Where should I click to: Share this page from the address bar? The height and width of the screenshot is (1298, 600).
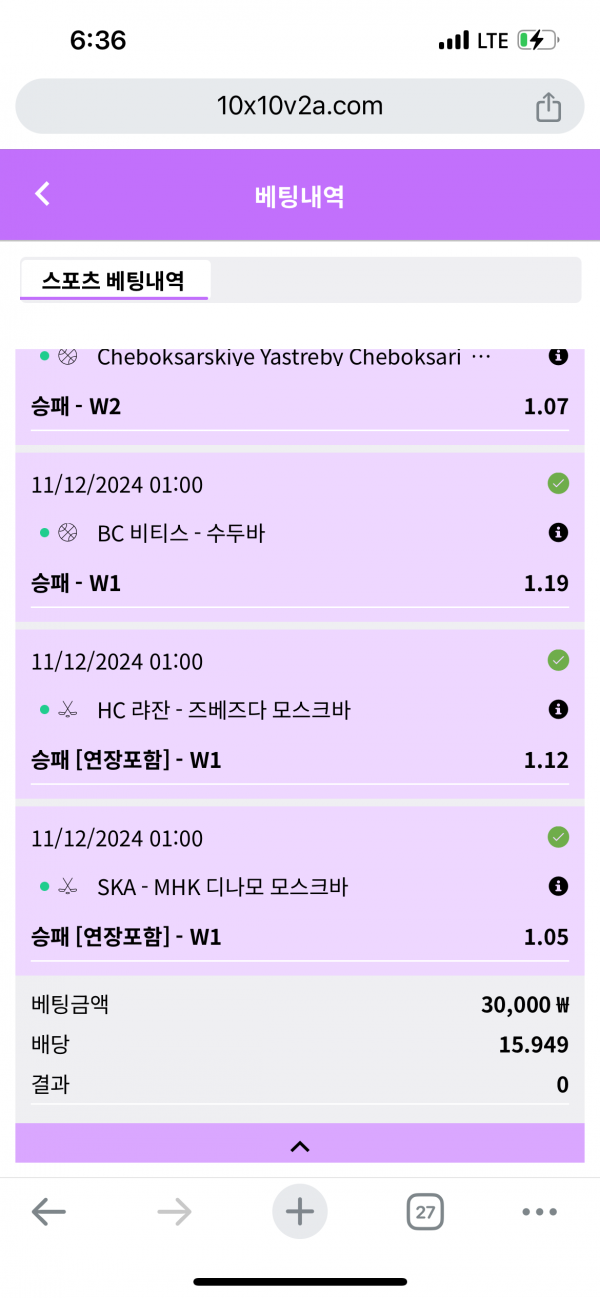548,107
